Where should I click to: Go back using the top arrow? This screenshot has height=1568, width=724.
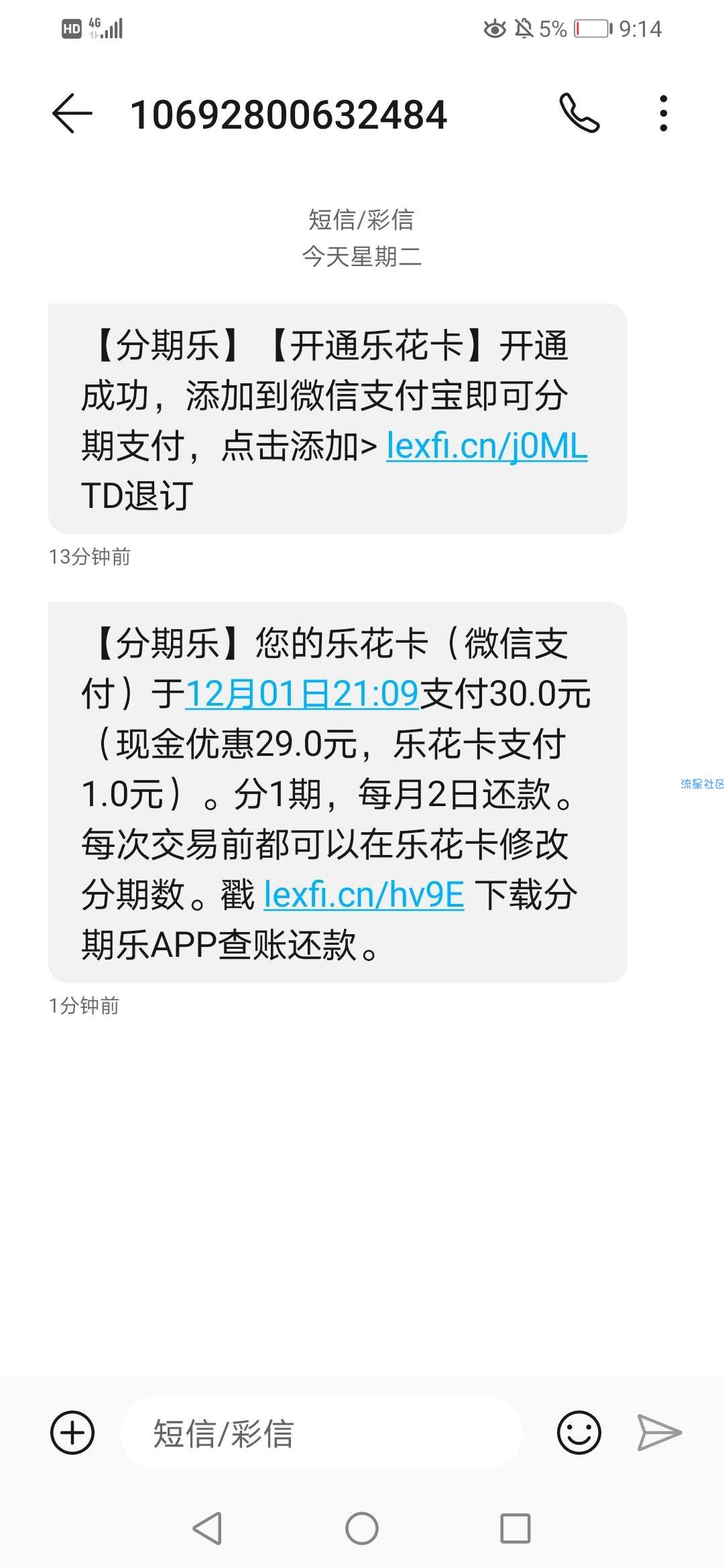72,114
